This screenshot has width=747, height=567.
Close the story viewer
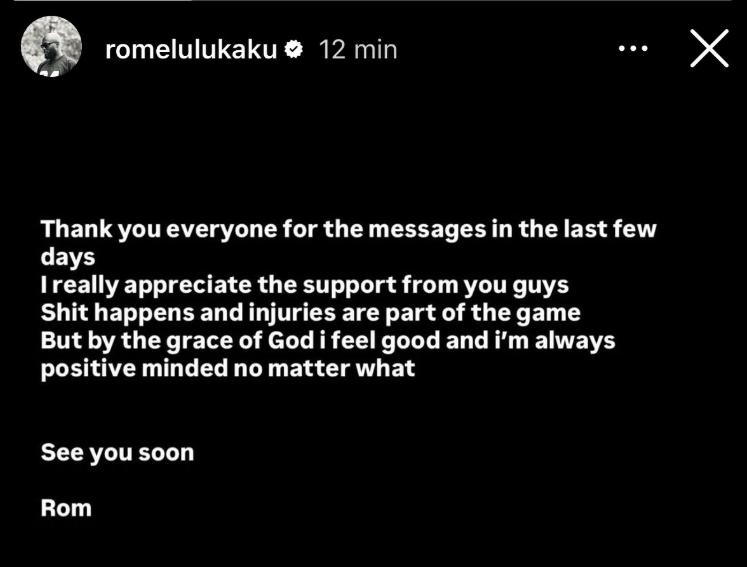click(709, 48)
